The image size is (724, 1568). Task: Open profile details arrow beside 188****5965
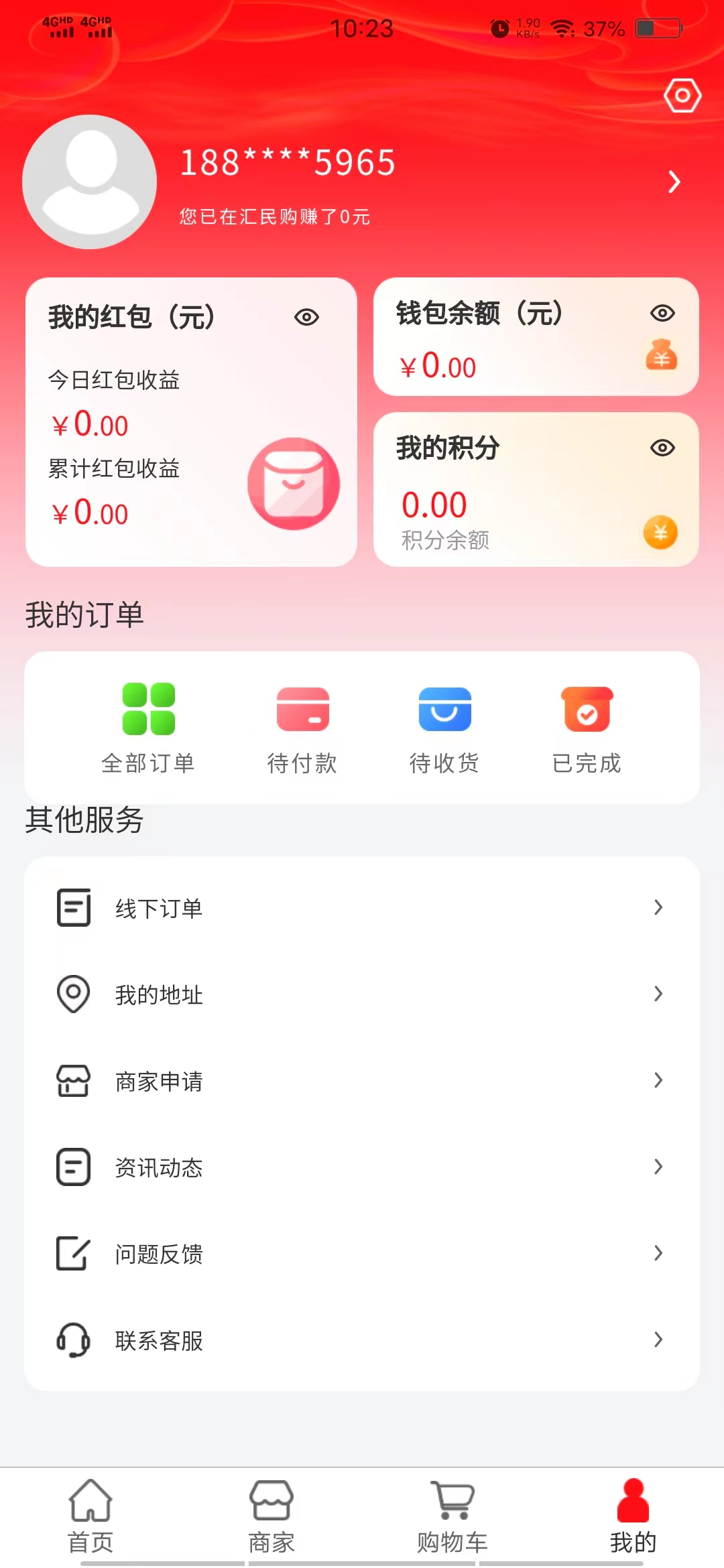click(674, 182)
